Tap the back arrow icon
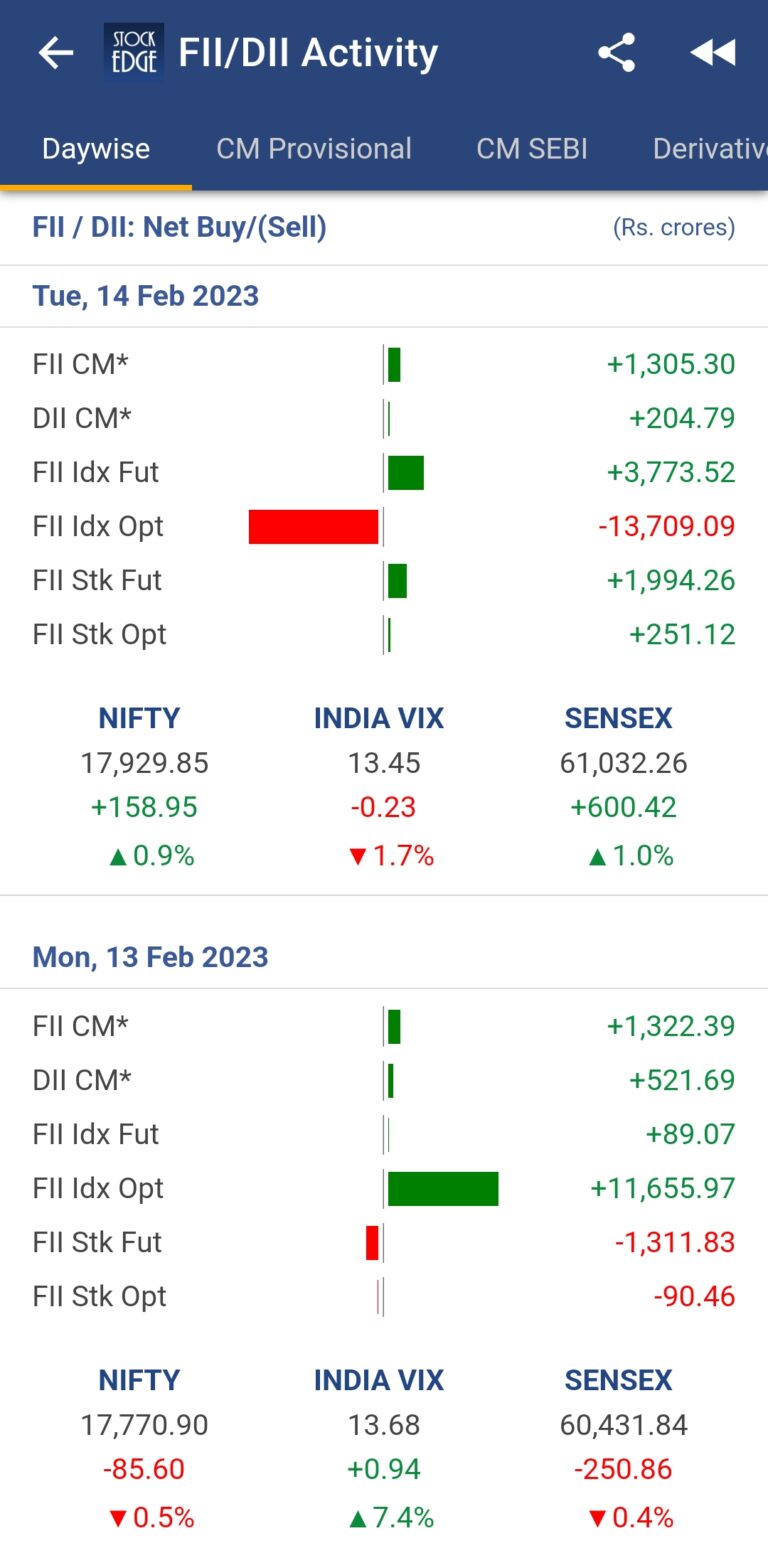The width and height of the screenshot is (768, 1553). 55,53
